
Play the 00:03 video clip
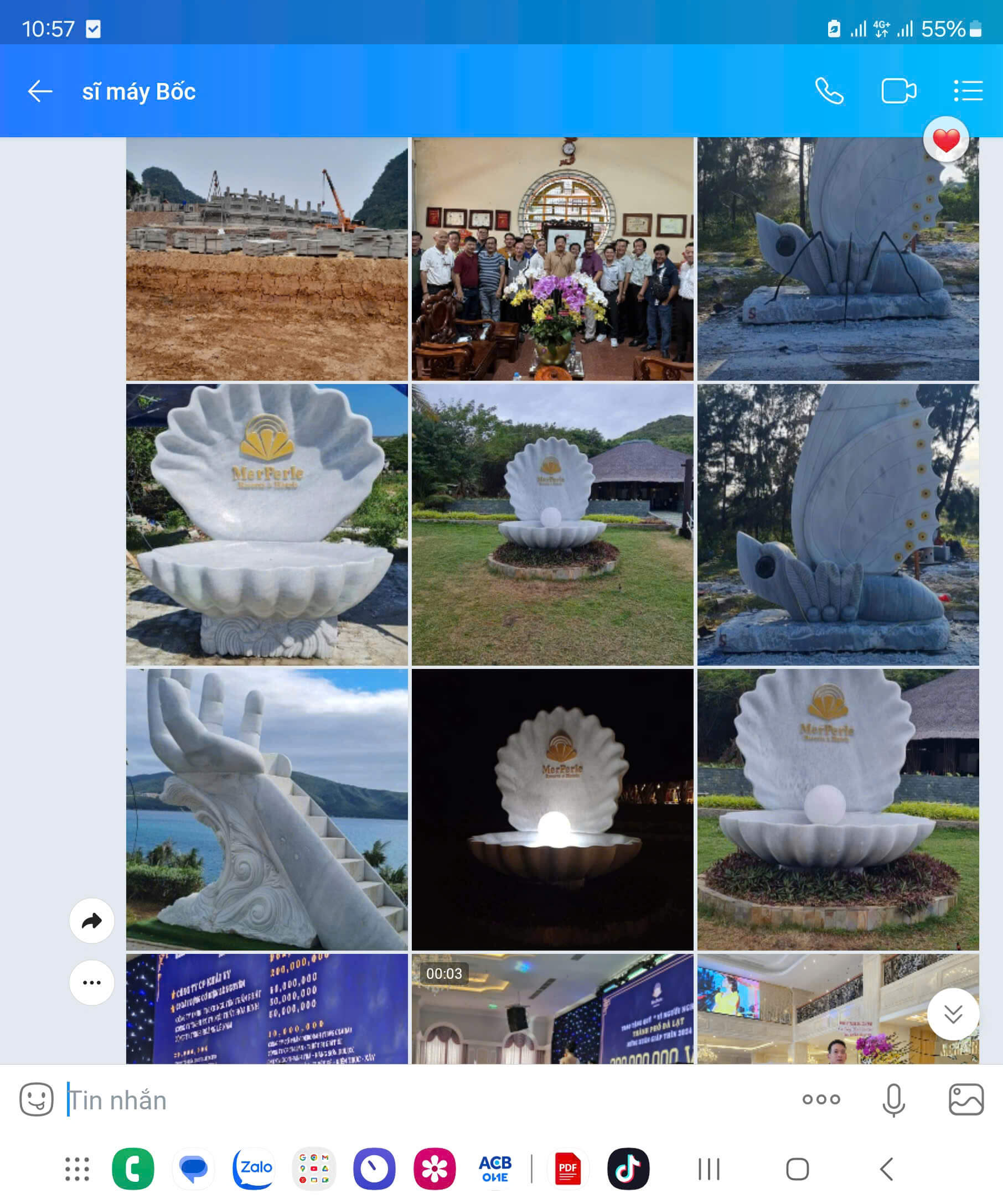(x=552, y=1009)
